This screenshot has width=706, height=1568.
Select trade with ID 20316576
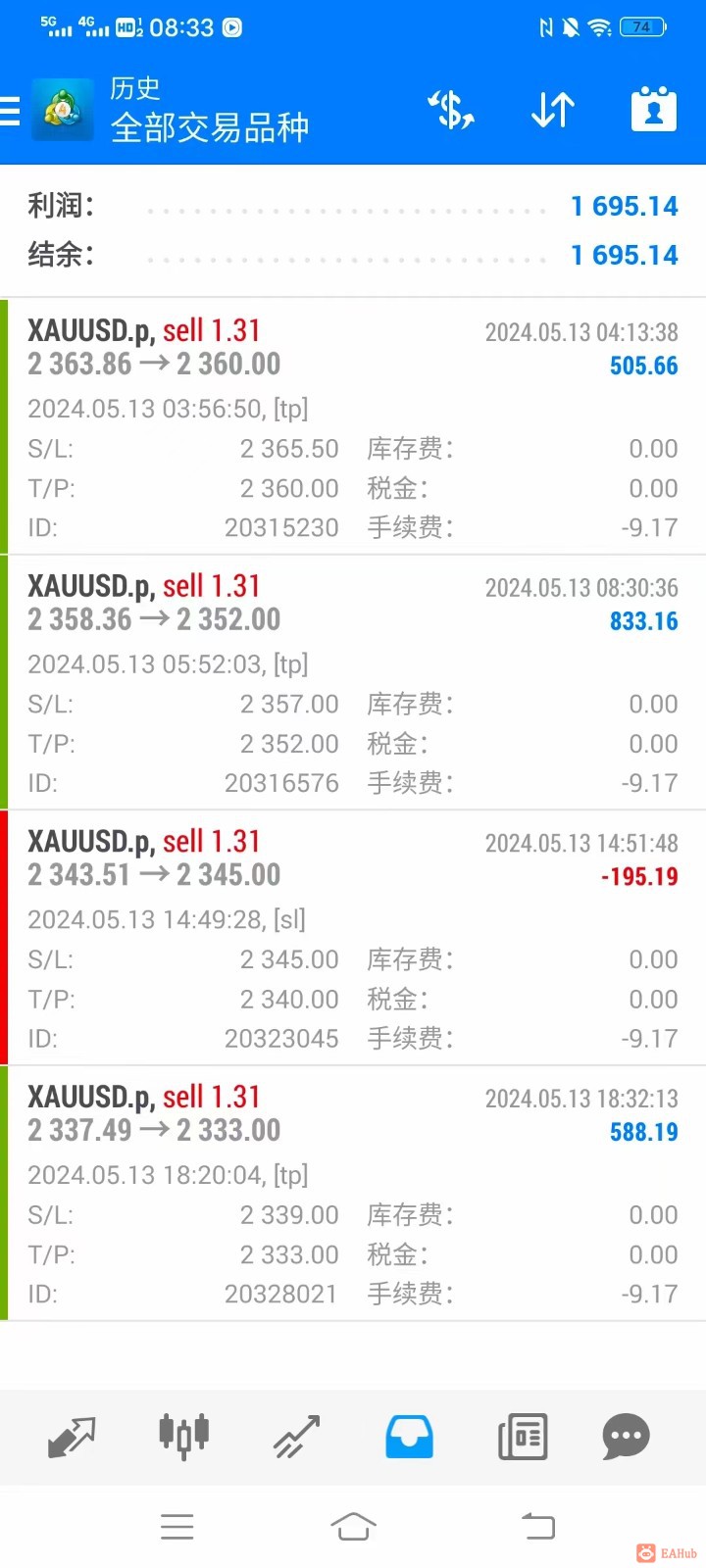click(353, 682)
